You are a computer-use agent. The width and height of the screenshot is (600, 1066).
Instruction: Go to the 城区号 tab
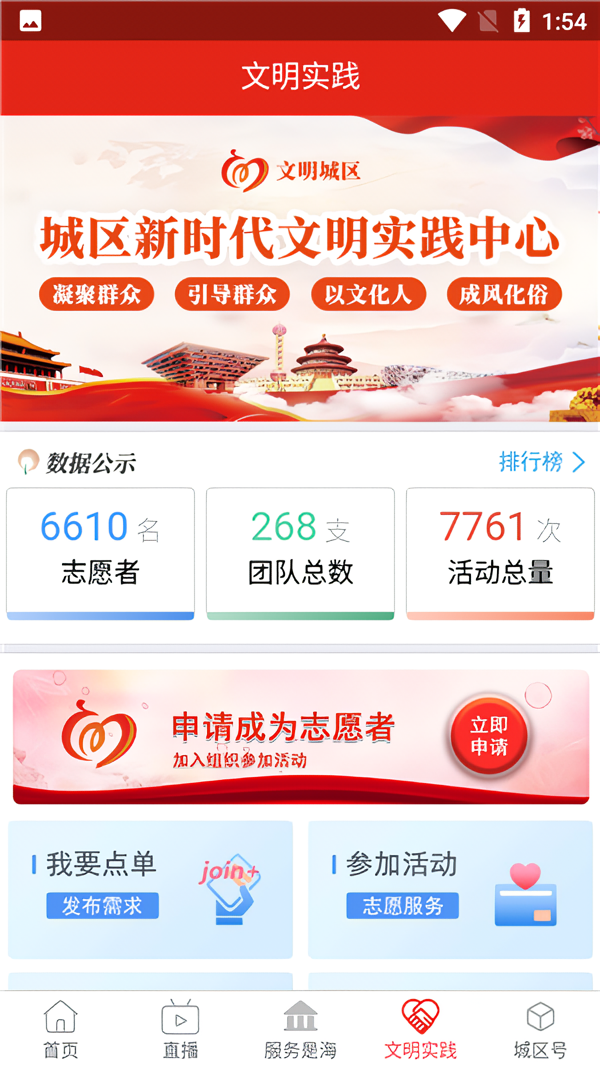click(540, 1029)
